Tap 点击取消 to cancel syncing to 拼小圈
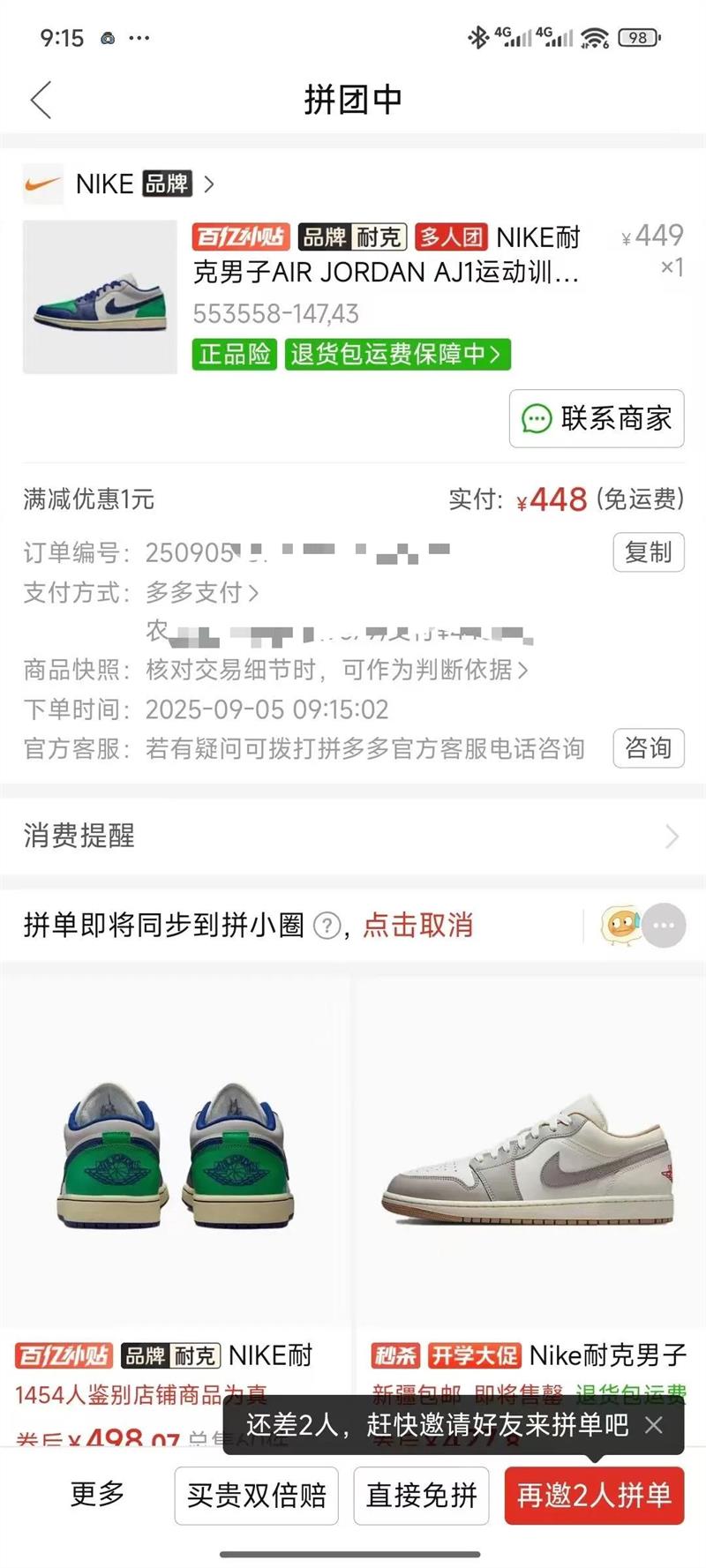Viewport: 706px width, 1568px height. 418,925
